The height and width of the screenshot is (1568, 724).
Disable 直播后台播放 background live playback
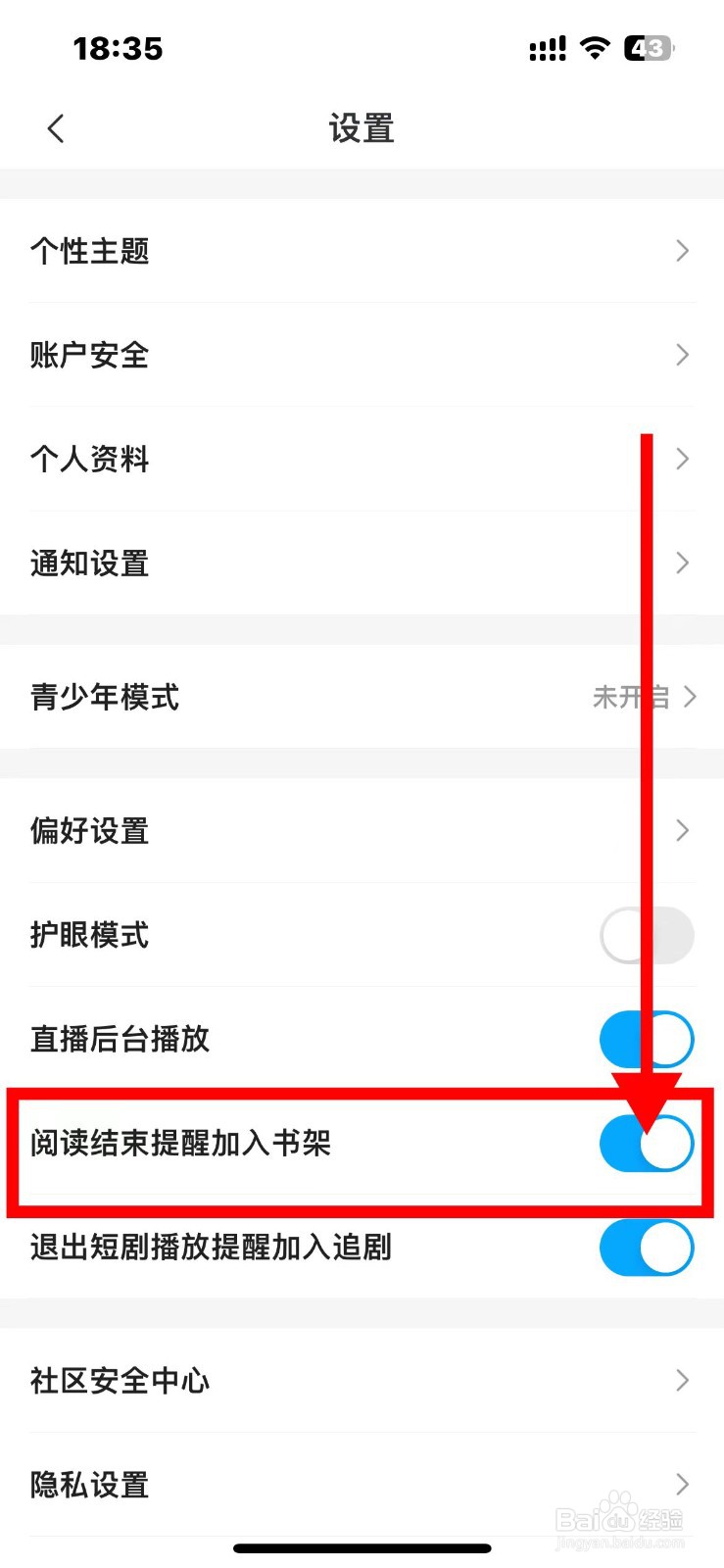tap(646, 1040)
